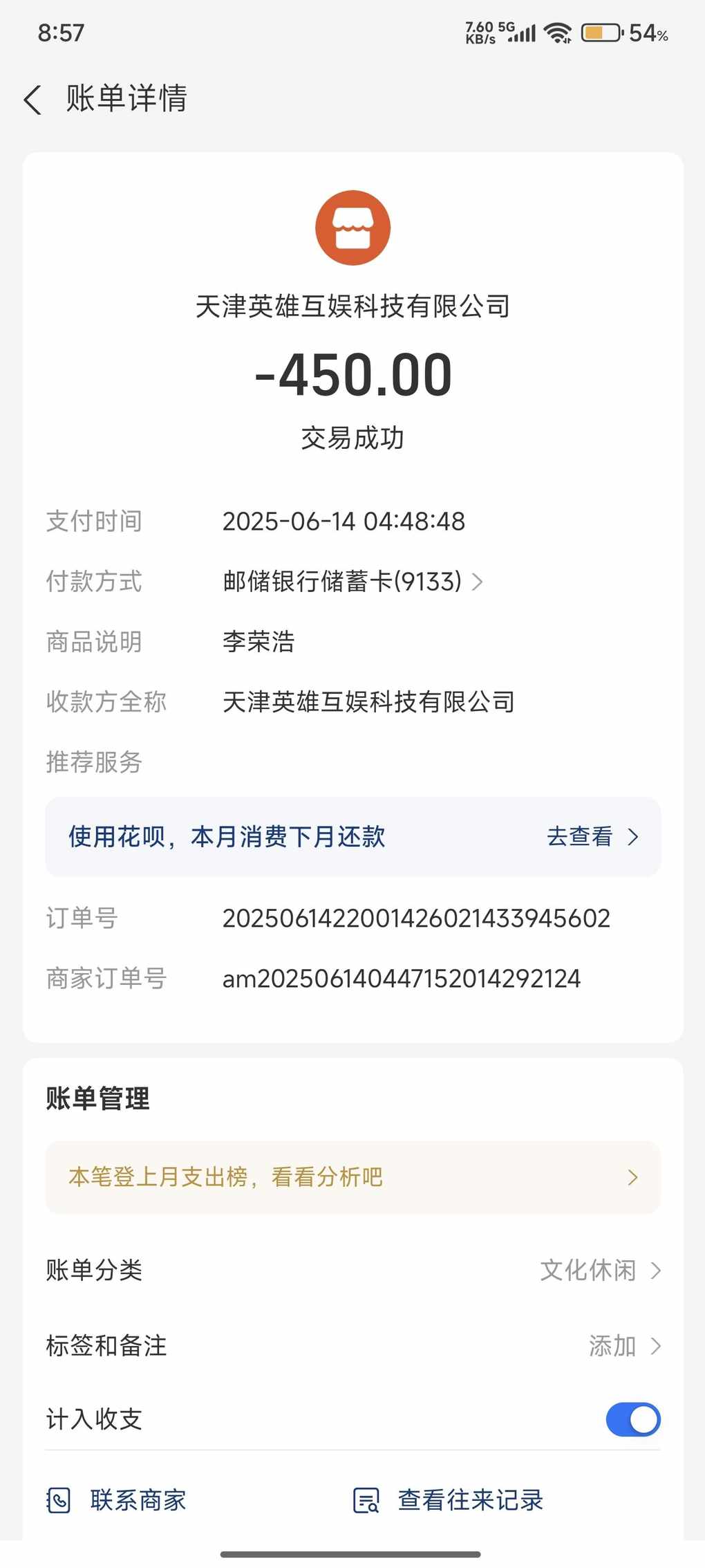Screen dimensions: 705x1568
Task: Toggle the 计入收支 switch off
Action: [632, 1420]
